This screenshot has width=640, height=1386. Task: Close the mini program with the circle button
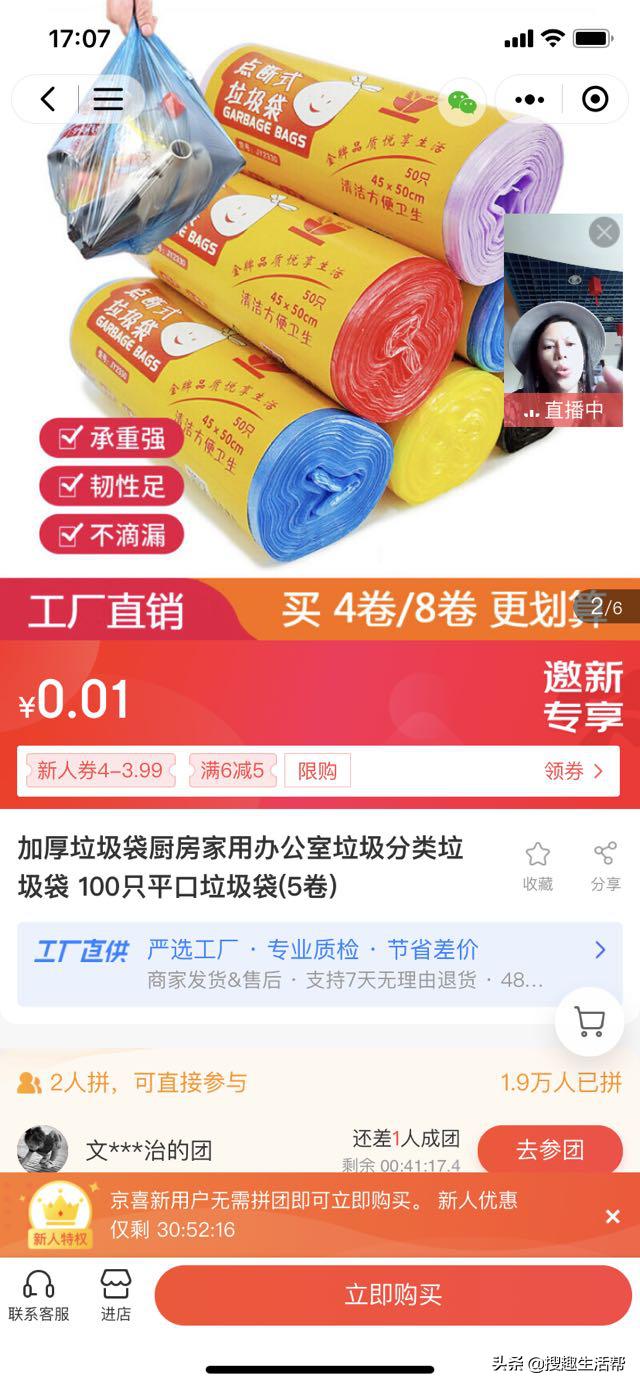[x=595, y=100]
